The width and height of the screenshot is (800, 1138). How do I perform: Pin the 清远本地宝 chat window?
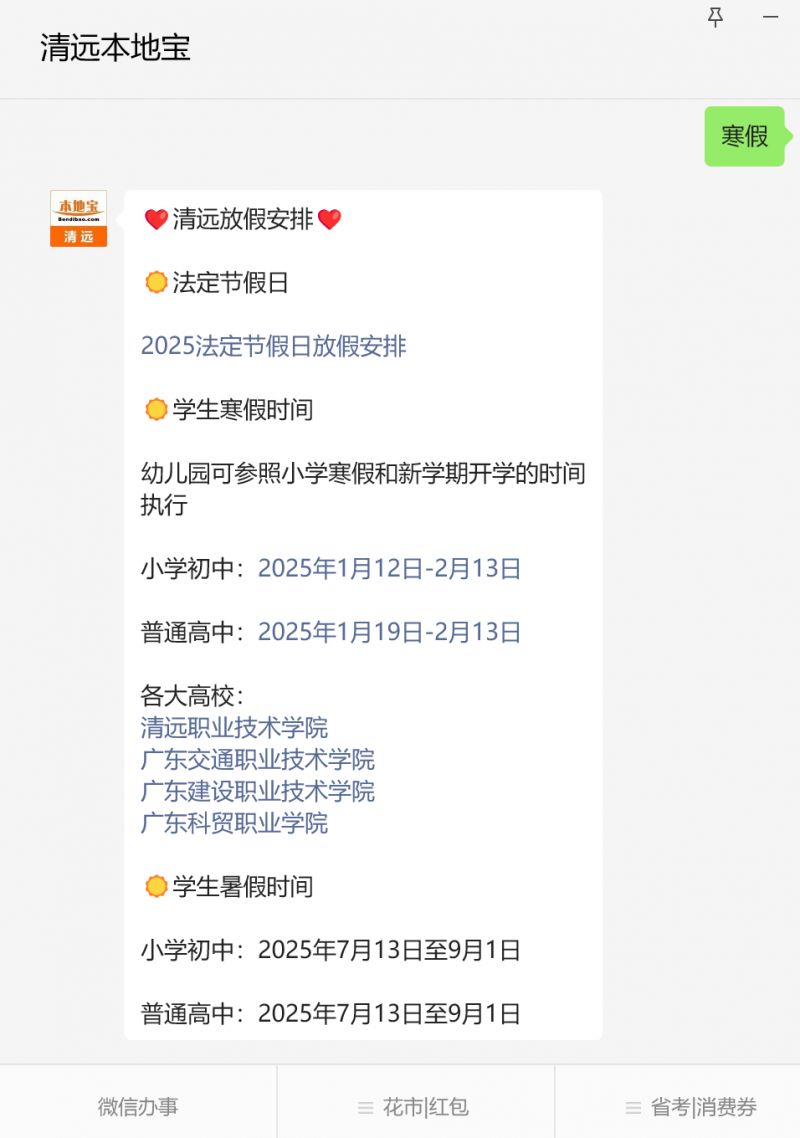(715, 17)
